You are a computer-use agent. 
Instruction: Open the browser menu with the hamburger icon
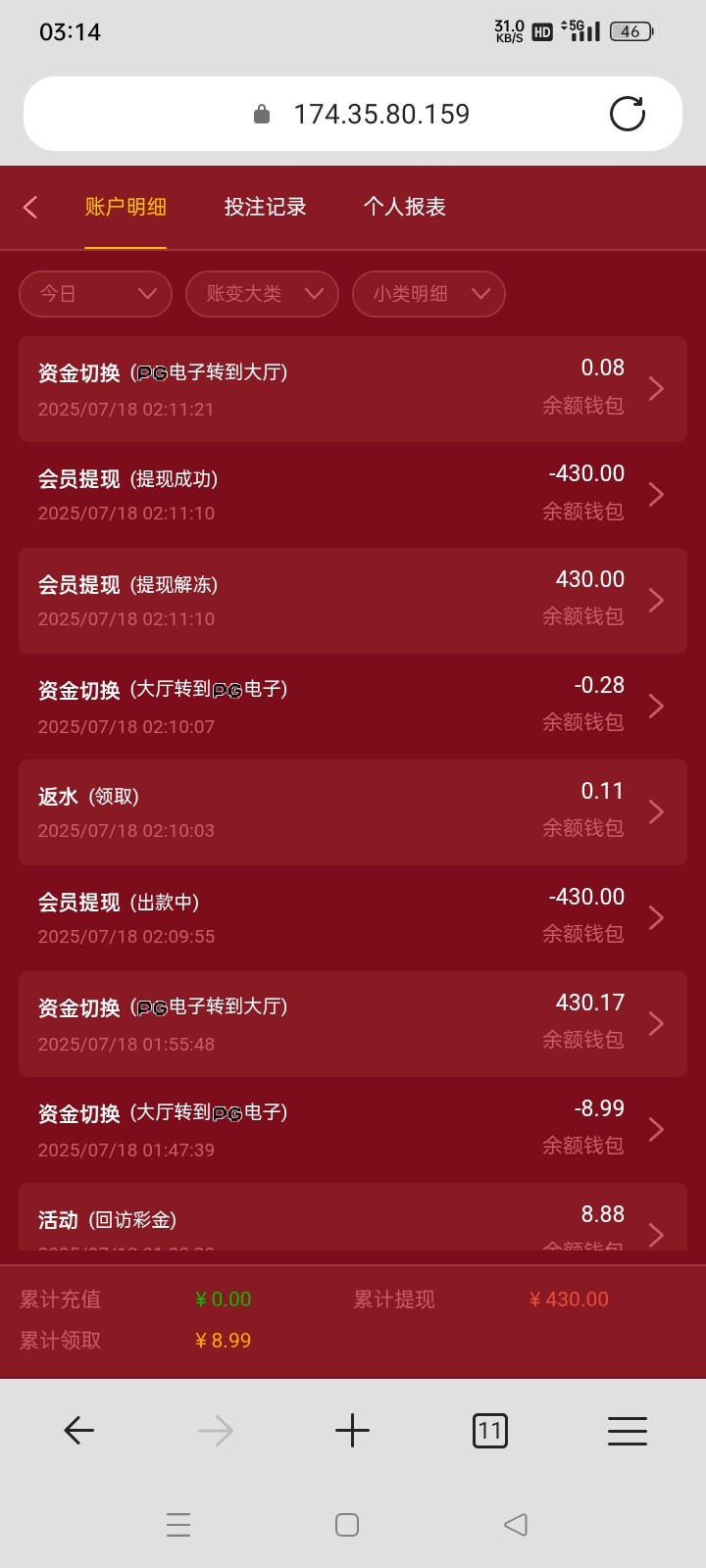[x=628, y=1430]
